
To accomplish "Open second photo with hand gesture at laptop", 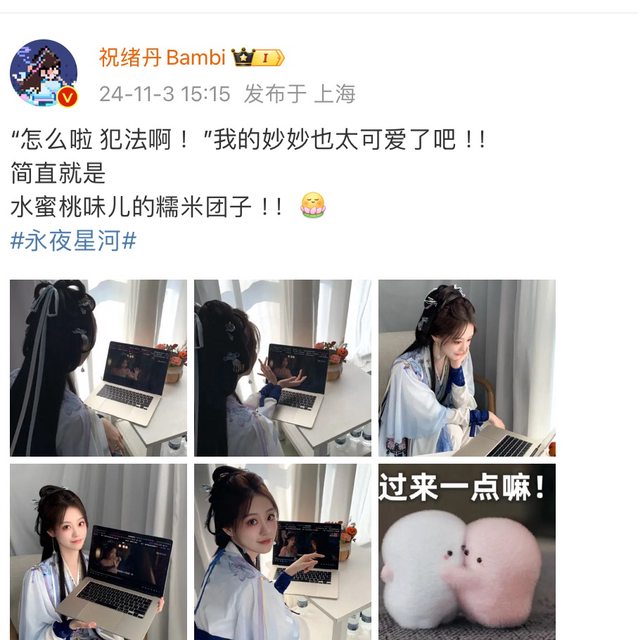I will (282, 367).
